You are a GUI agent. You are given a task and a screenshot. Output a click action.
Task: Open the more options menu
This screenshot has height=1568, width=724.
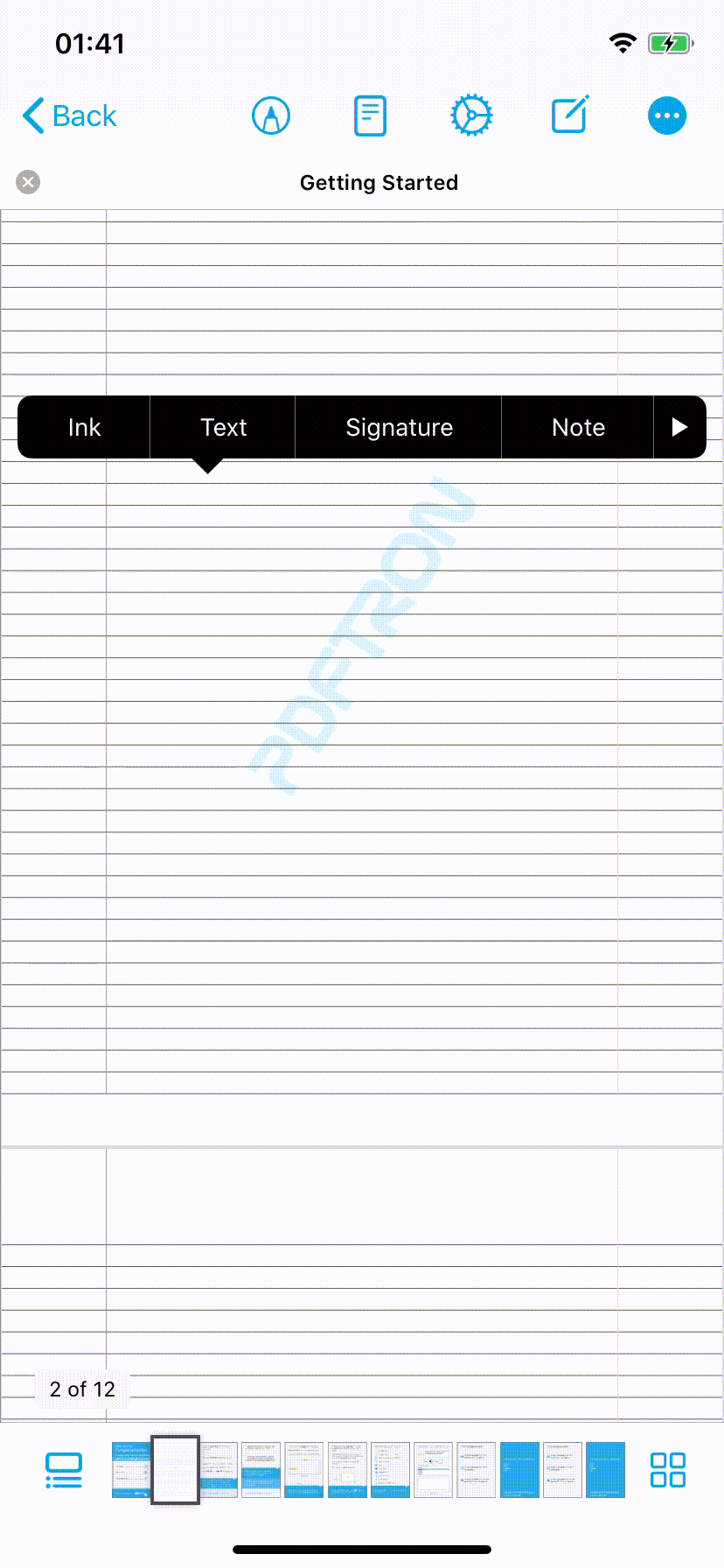[x=667, y=115]
